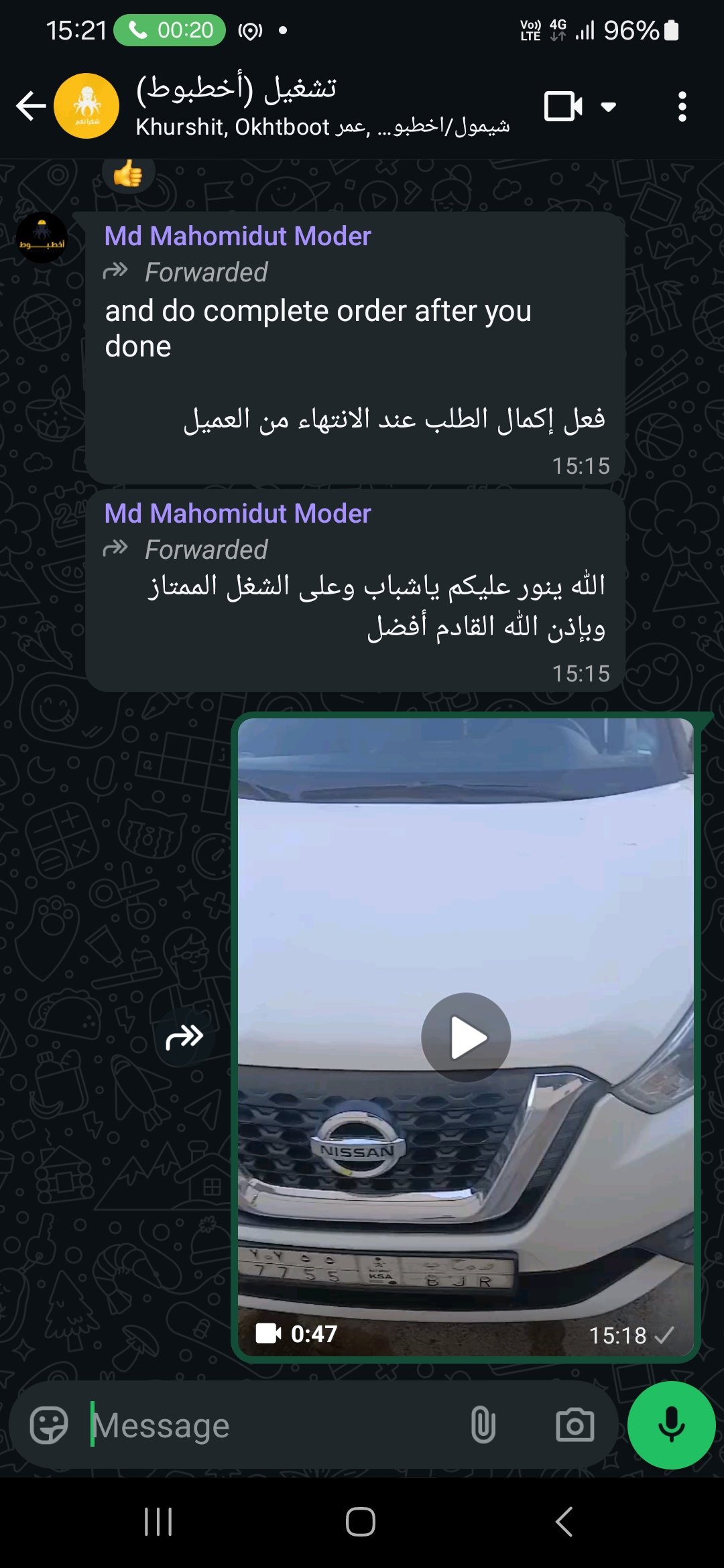Open the three-dot overflow menu
The height and width of the screenshot is (1568, 724).
click(682, 106)
